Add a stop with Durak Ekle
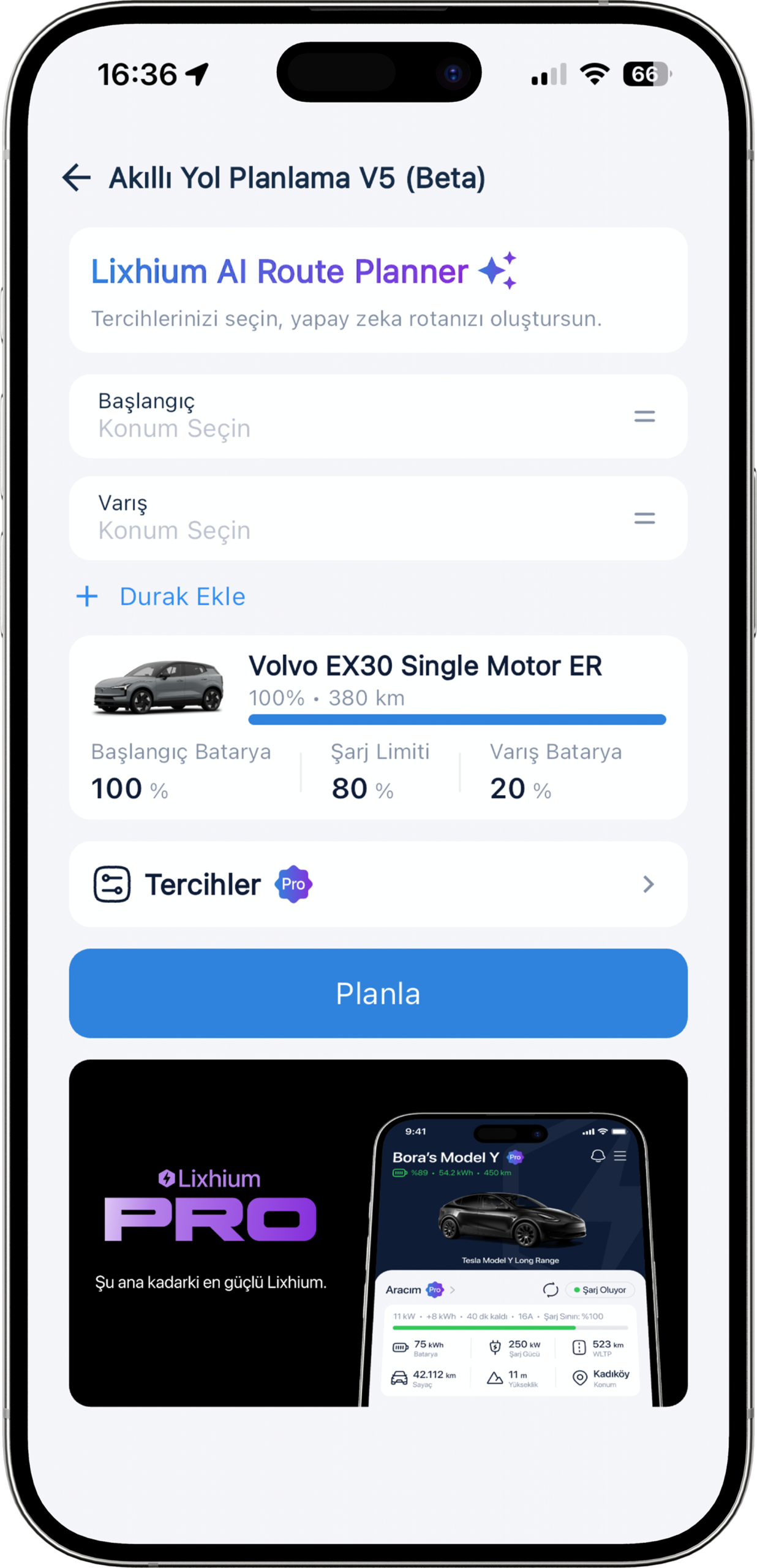This screenshot has width=757, height=1568. click(162, 597)
